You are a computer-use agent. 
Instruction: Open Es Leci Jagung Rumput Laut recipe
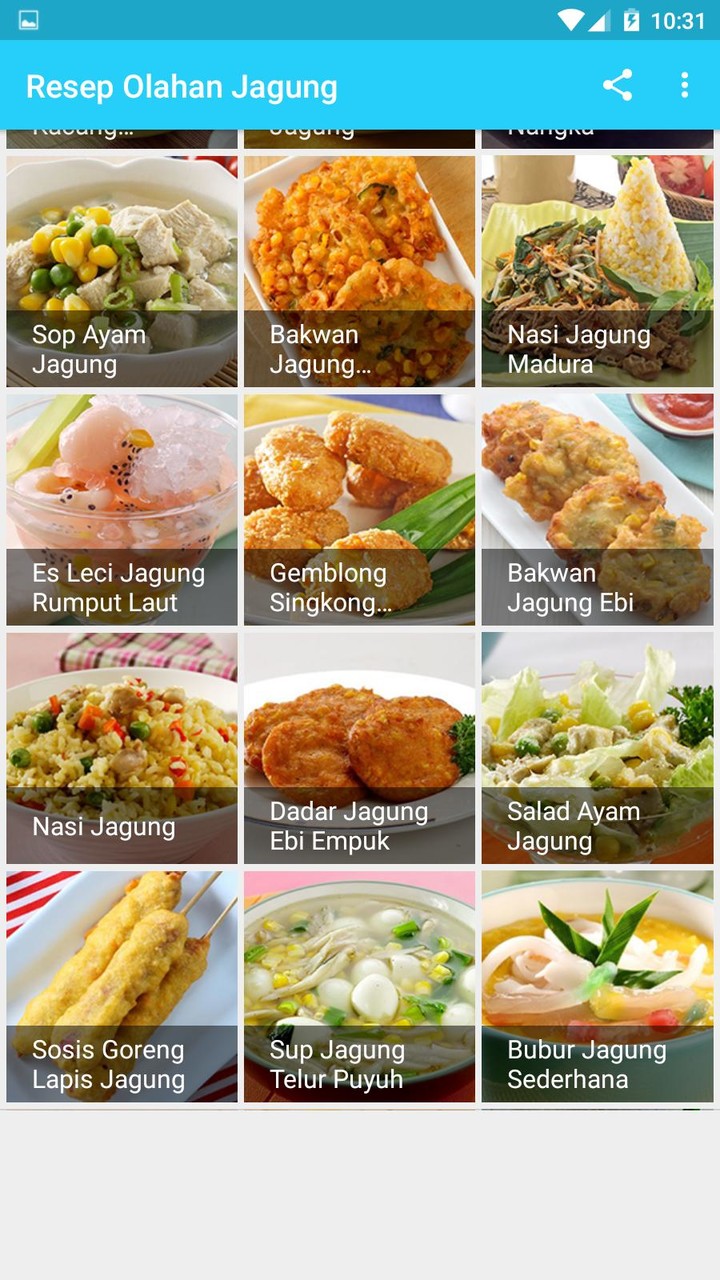[x=121, y=508]
